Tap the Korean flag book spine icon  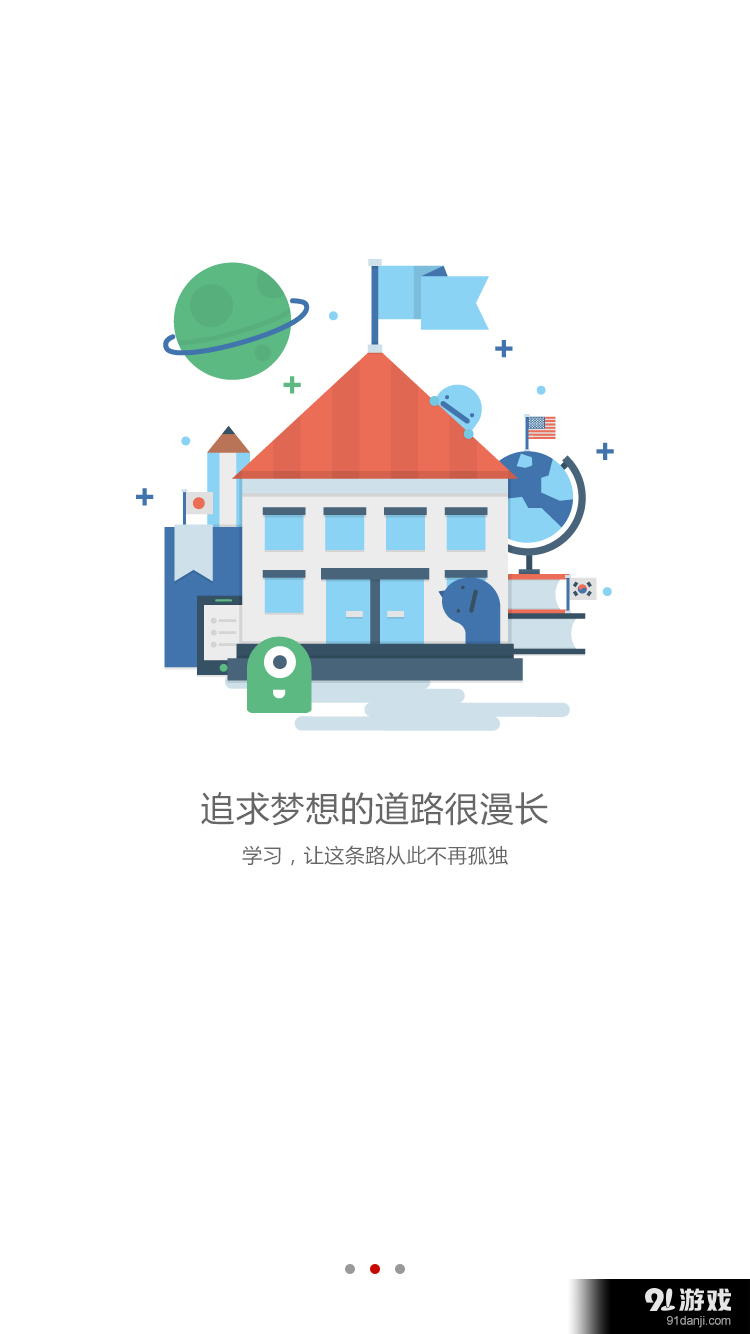(x=582, y=588)
